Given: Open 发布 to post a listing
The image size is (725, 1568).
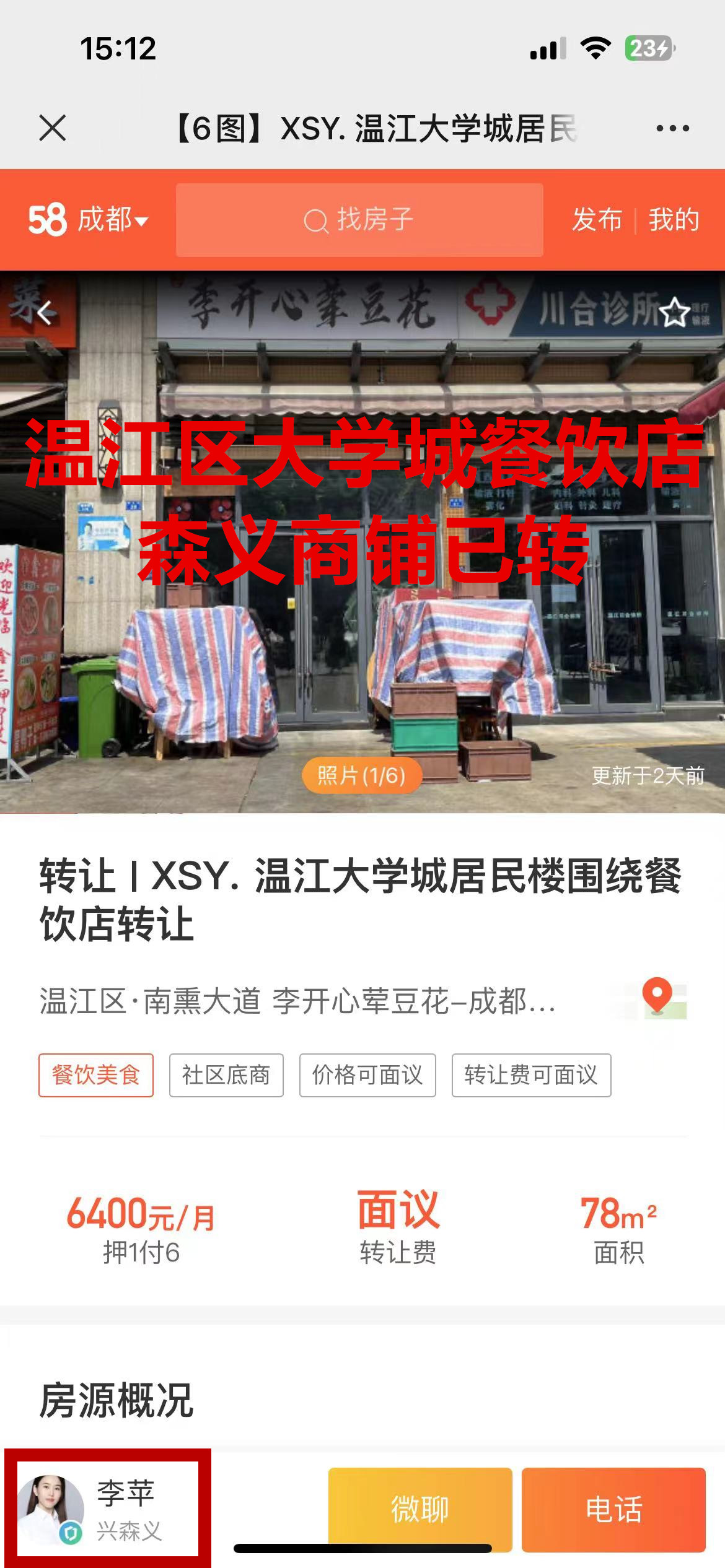Looking at the screenshot, I should pyautogui.click(x=597, y=220).
